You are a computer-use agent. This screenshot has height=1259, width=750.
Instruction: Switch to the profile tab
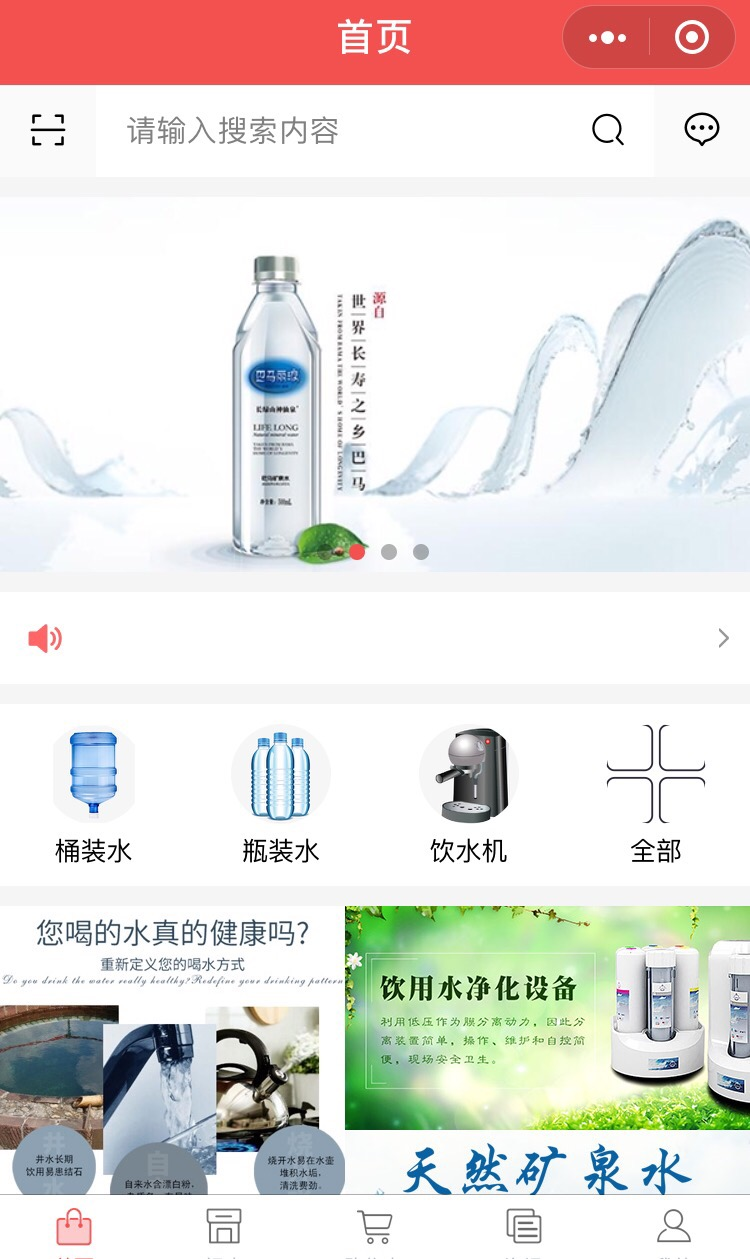pyautogui.click(x=674, y=1227)
